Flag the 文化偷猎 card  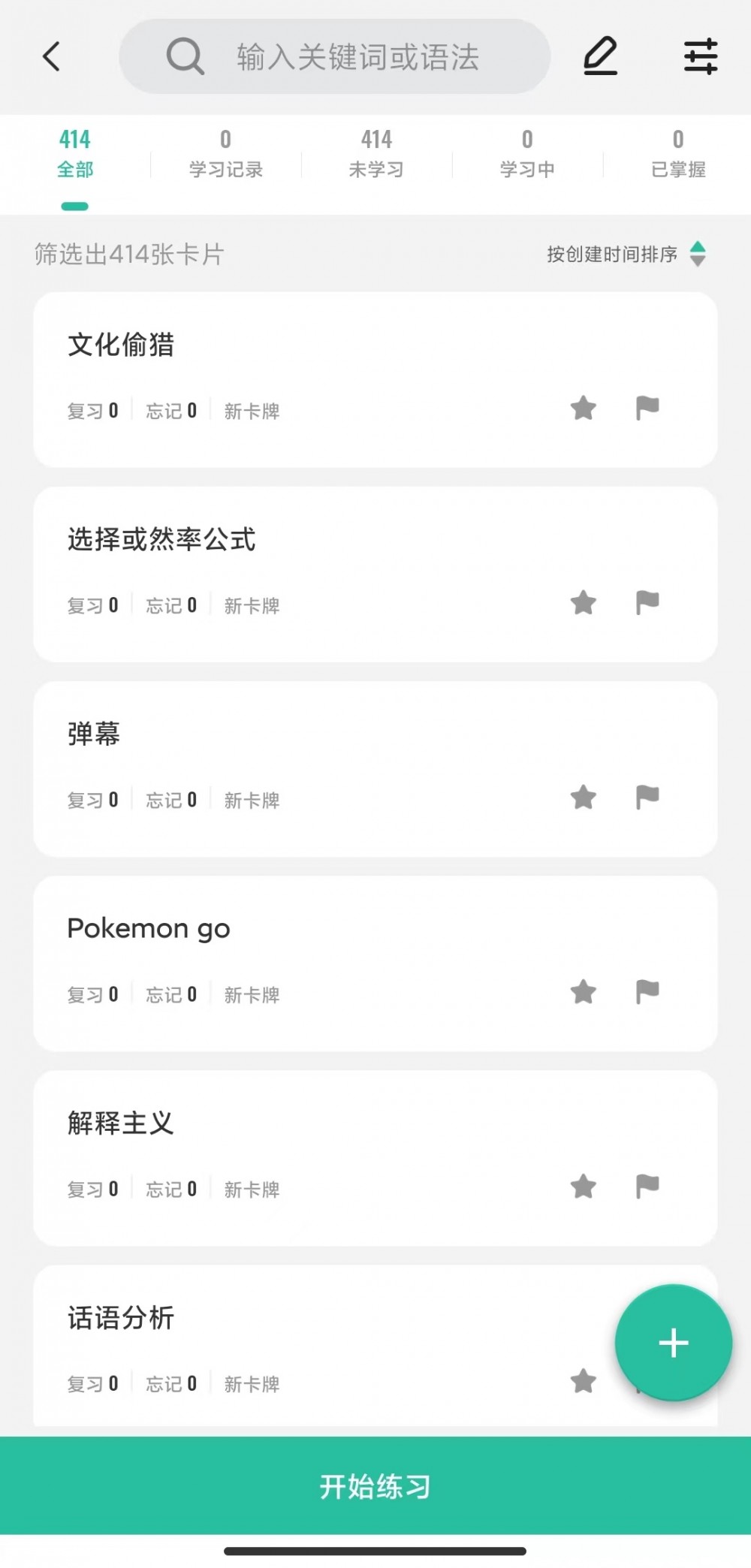click(647, 408)
